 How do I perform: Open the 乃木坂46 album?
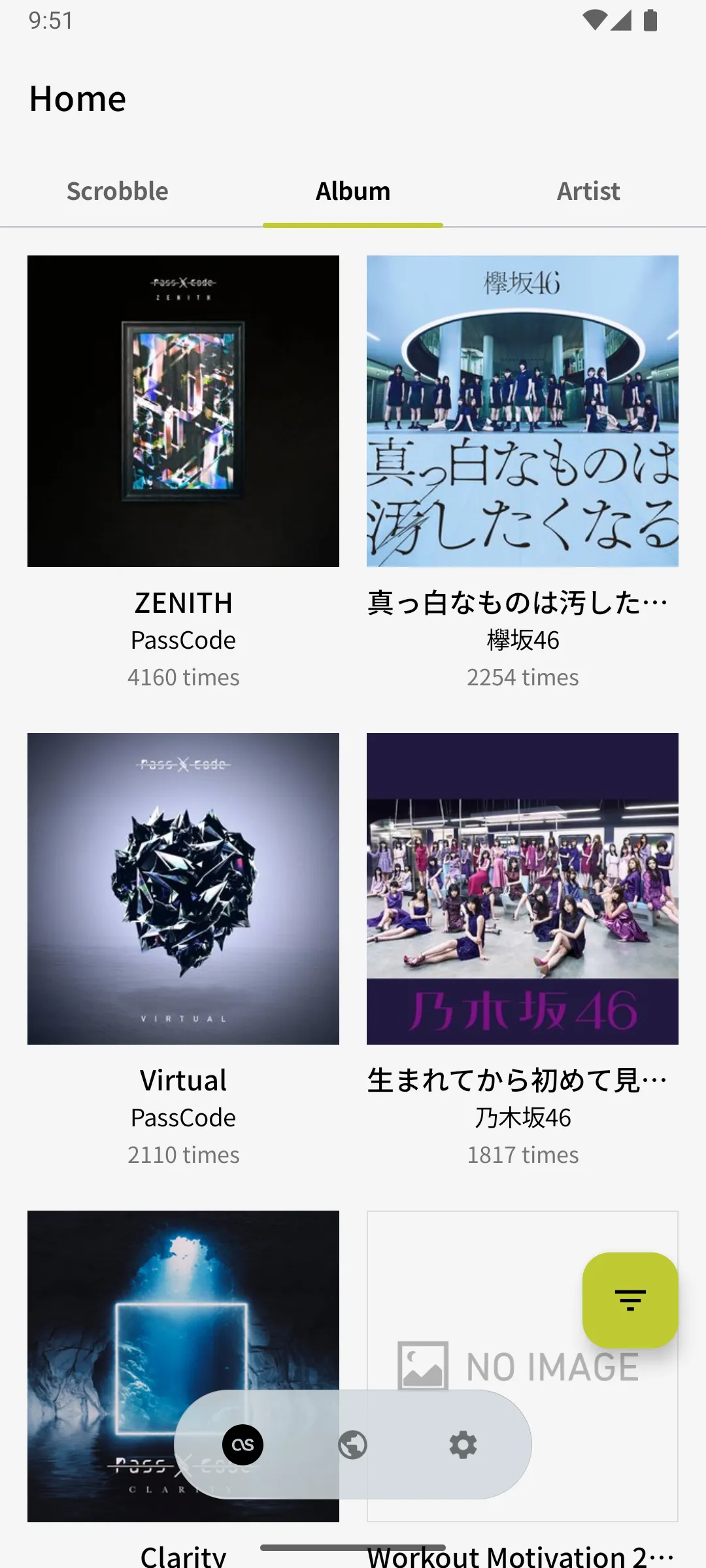pos(522,889)
